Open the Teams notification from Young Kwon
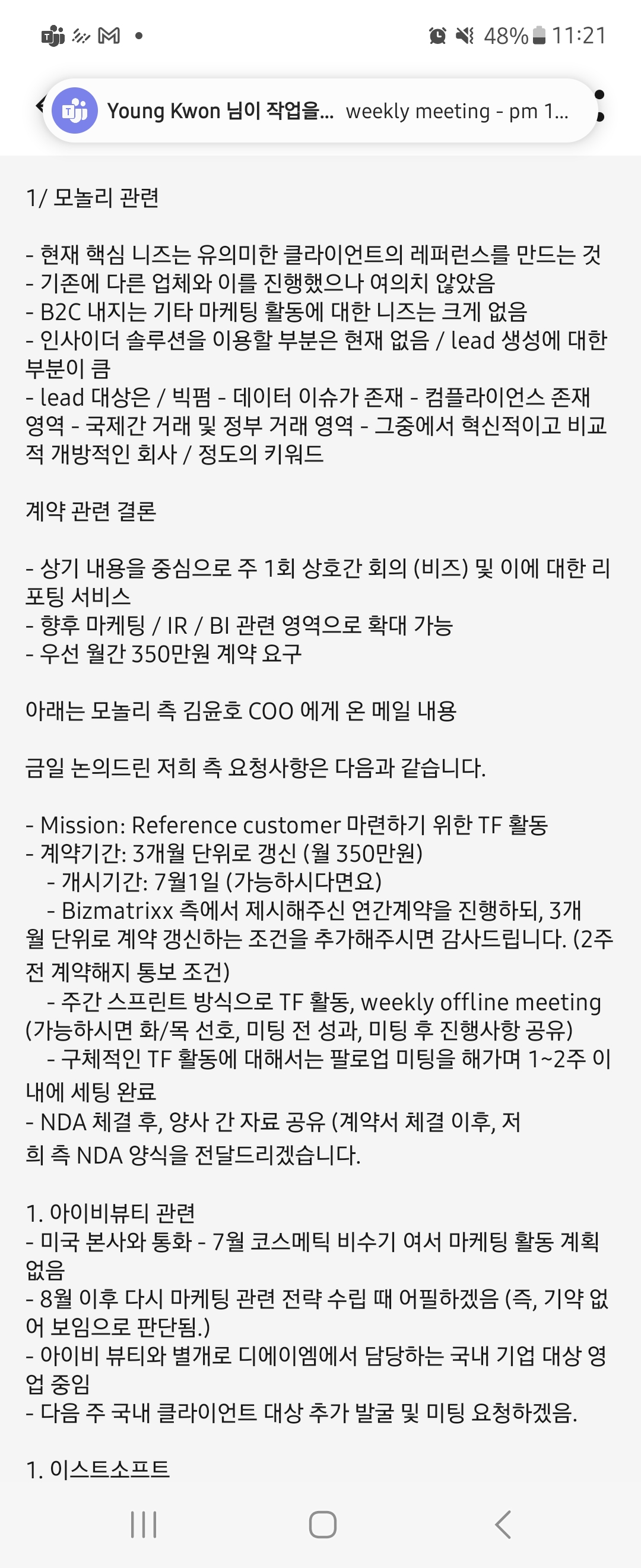This screenshot has height=1568, width=641. pos(319,111)
